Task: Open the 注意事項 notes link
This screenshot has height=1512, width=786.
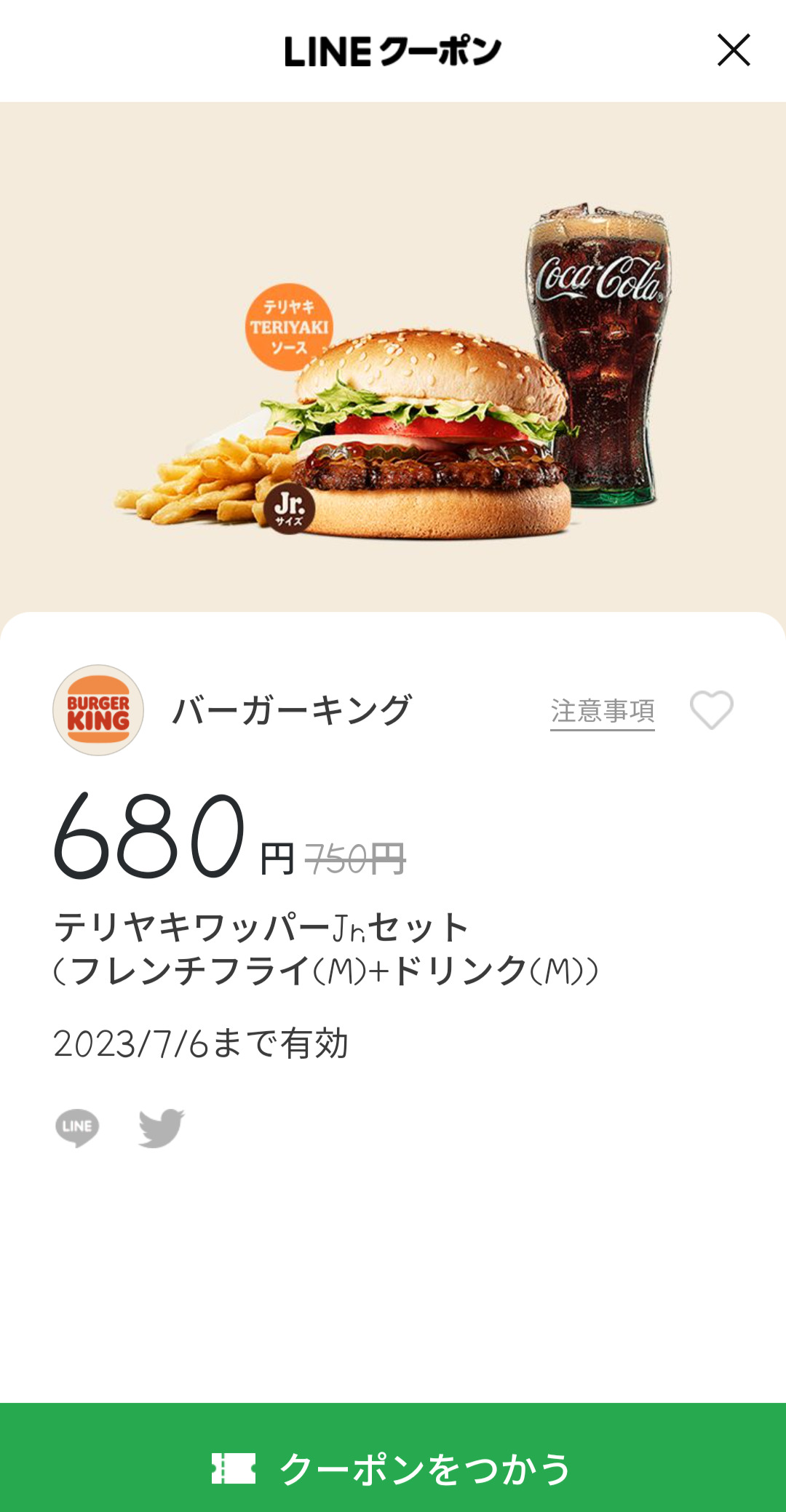Action: (602, 711)
